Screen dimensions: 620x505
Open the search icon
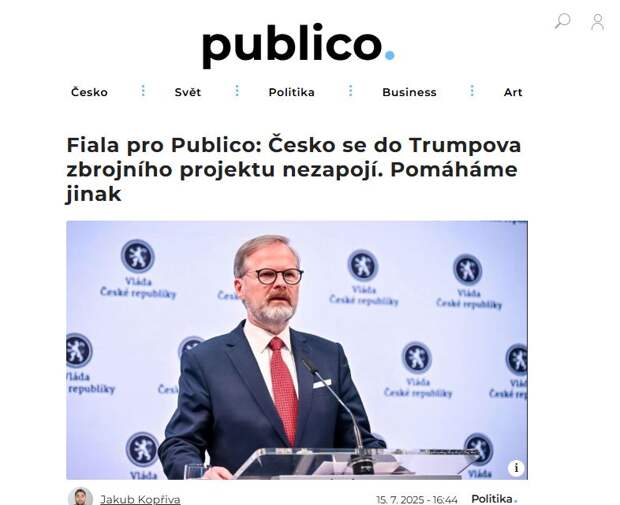point(562,21)
